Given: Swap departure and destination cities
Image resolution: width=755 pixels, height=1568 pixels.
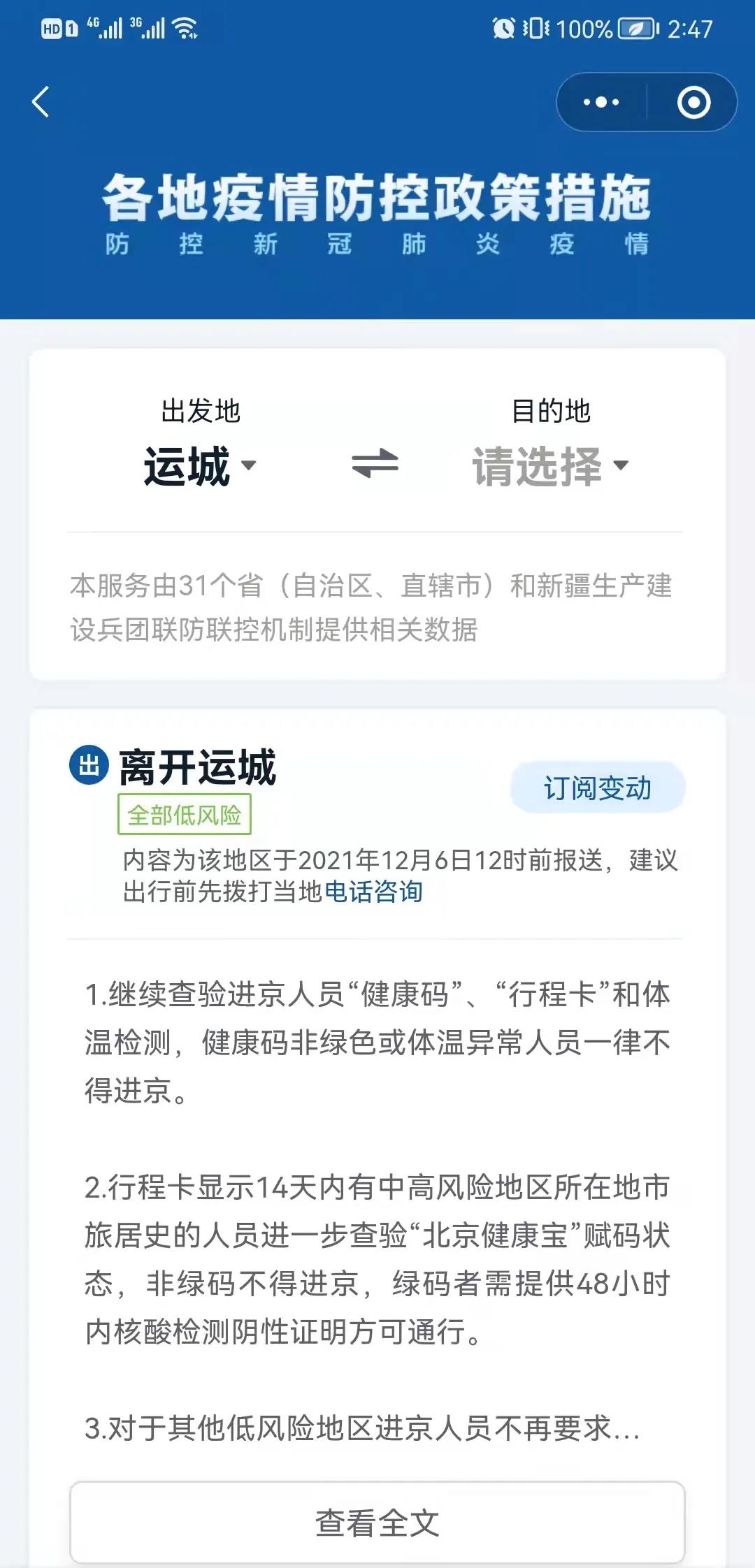Looking at the screenshot, I should pyautogui.click(x=375, y=464).
